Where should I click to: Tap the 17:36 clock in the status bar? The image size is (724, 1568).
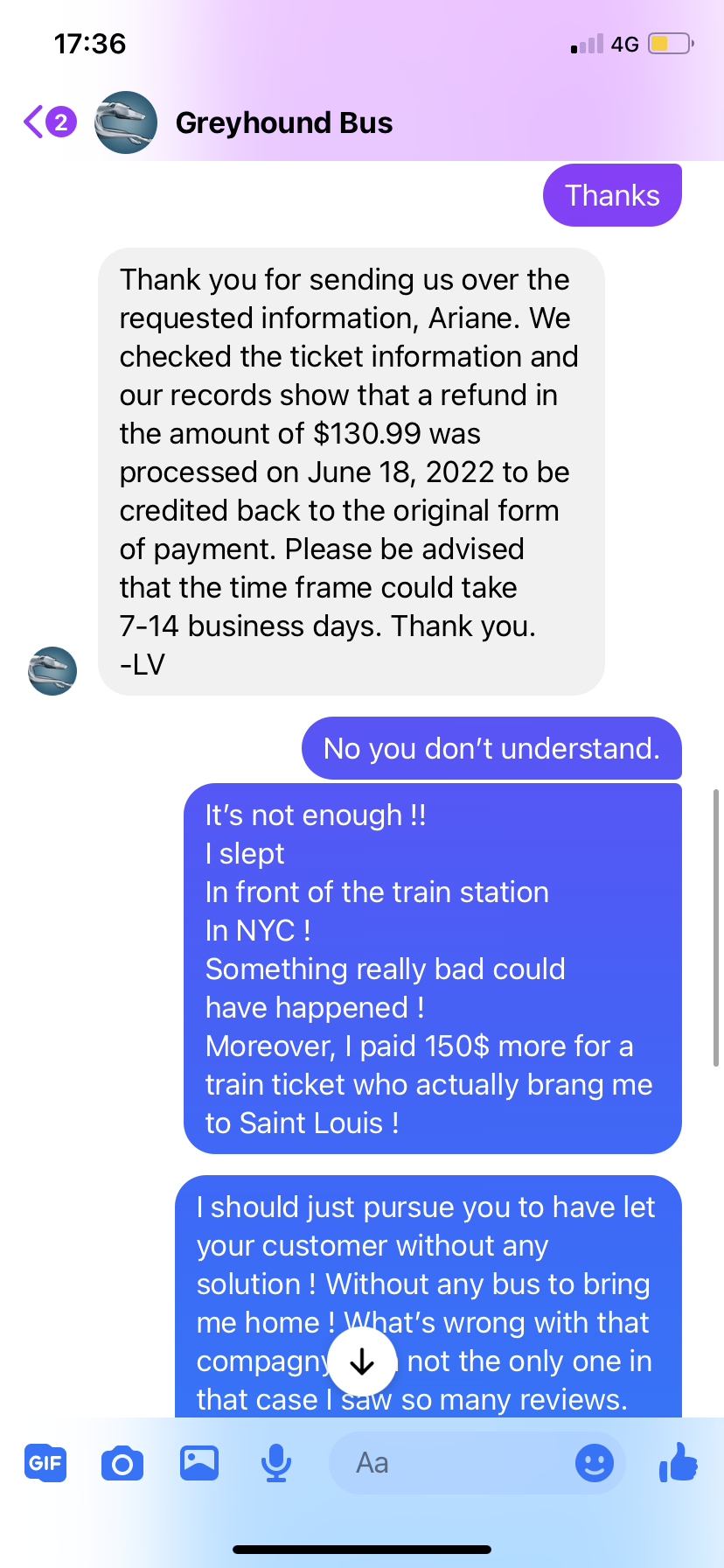(x=88, y=42)
